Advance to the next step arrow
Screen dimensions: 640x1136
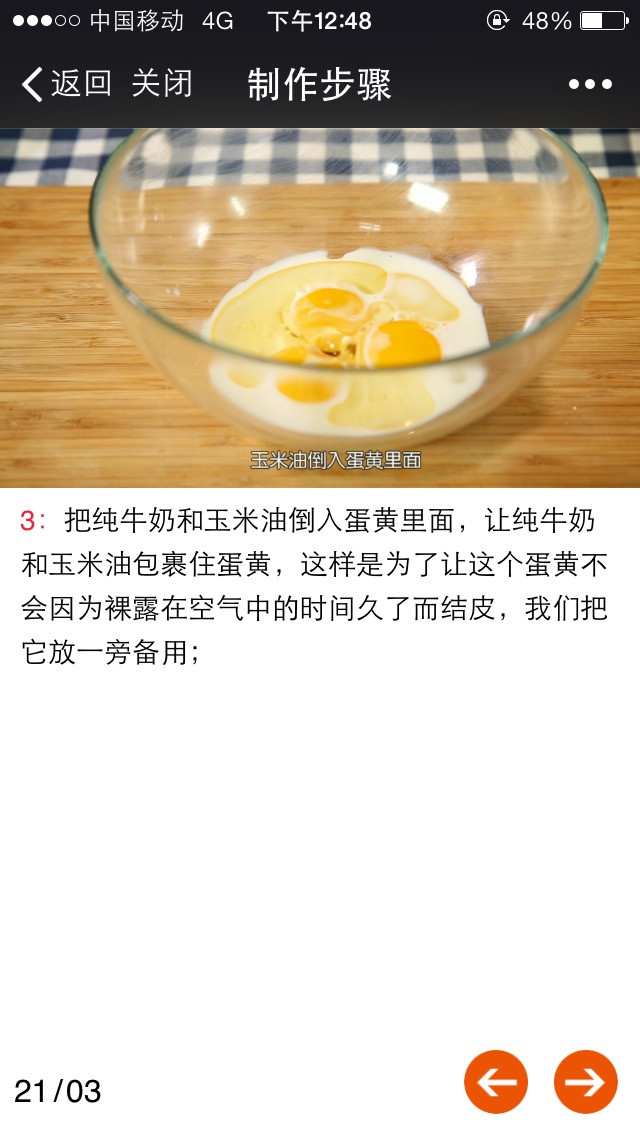(586, 1082)
